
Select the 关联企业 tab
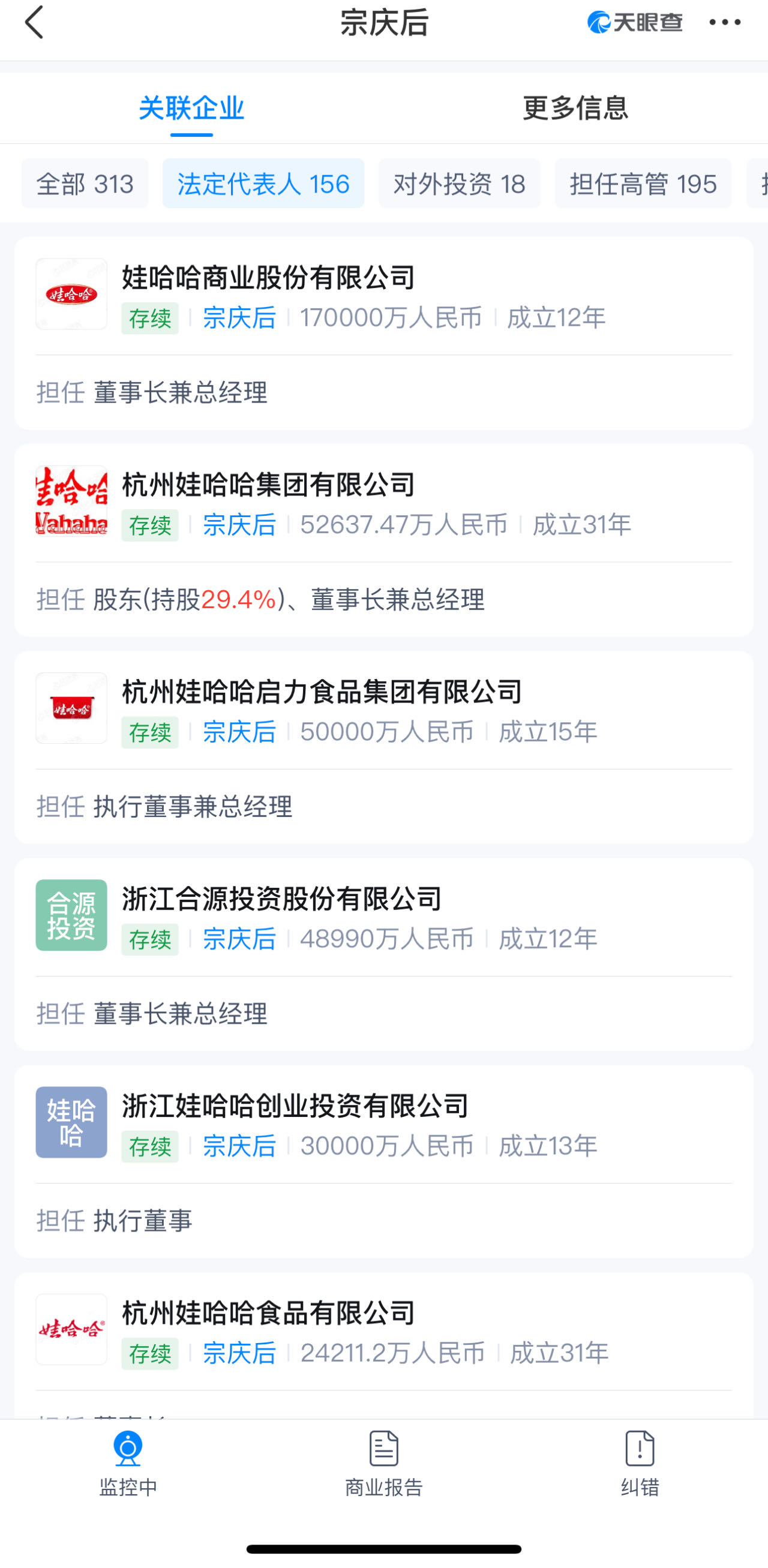[x=191, y=109]
